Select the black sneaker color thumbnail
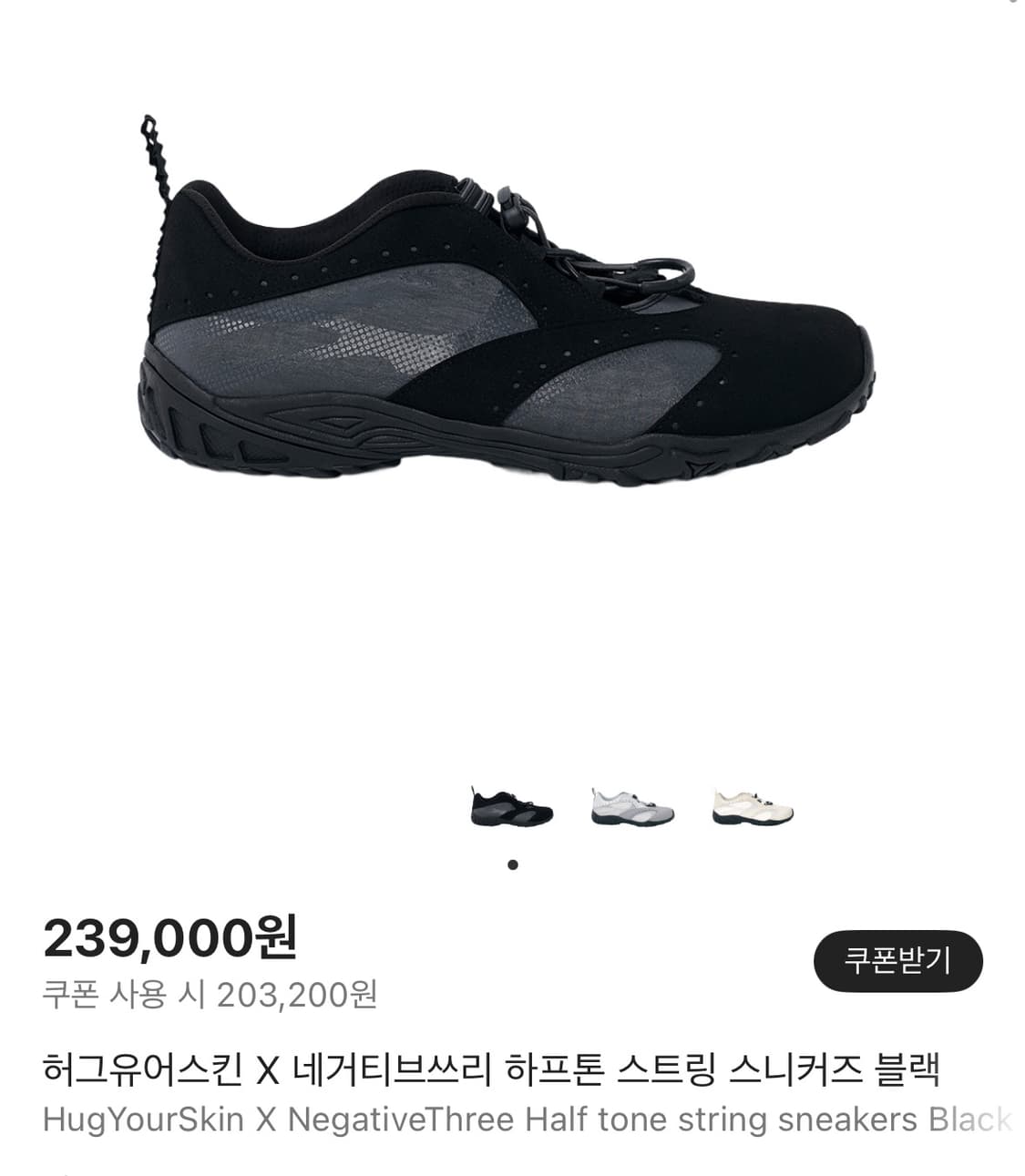The width and height of the screenshot is (1025, 1176). 510,805
